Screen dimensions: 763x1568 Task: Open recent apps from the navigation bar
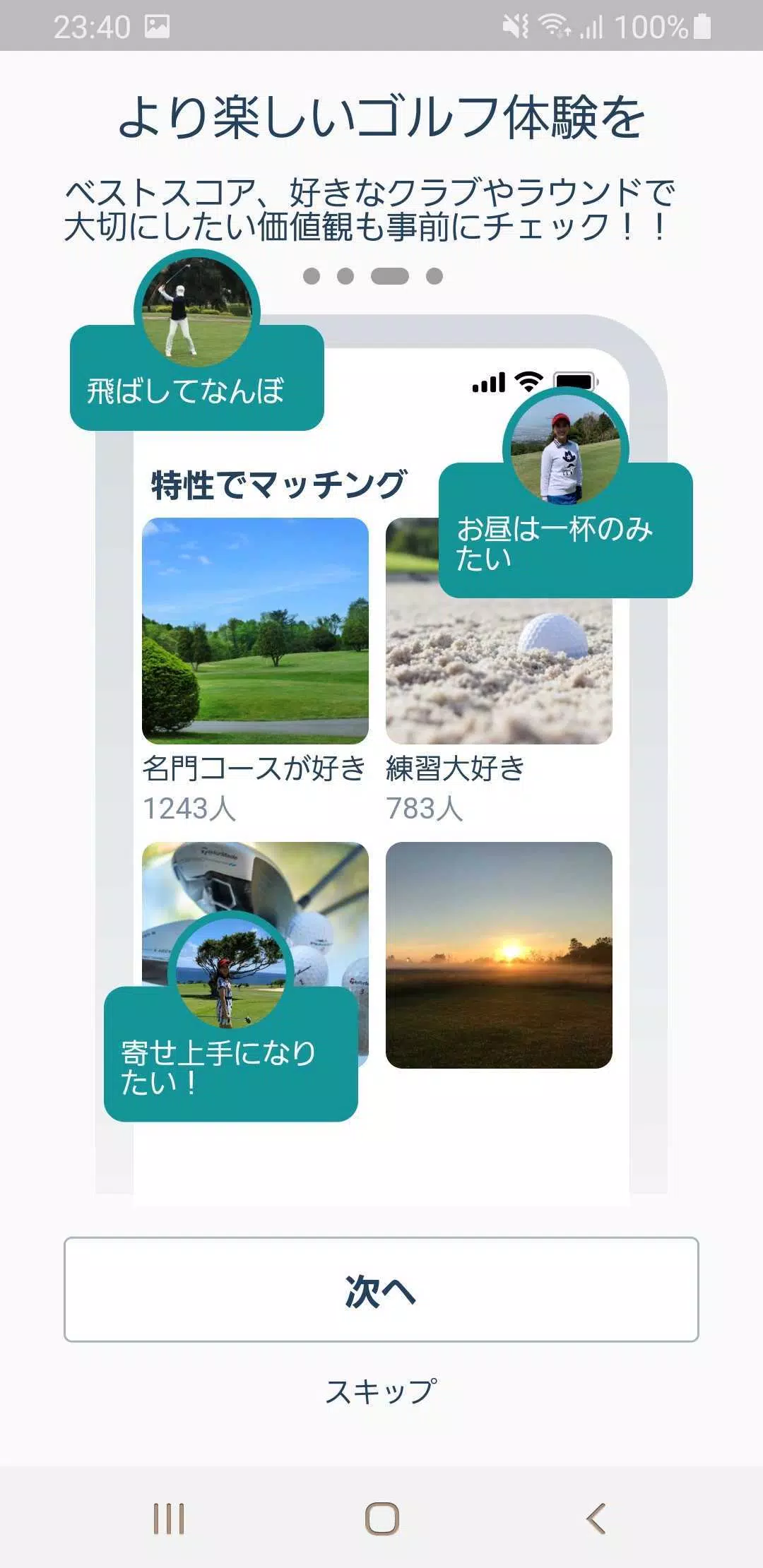(169, 1518)
